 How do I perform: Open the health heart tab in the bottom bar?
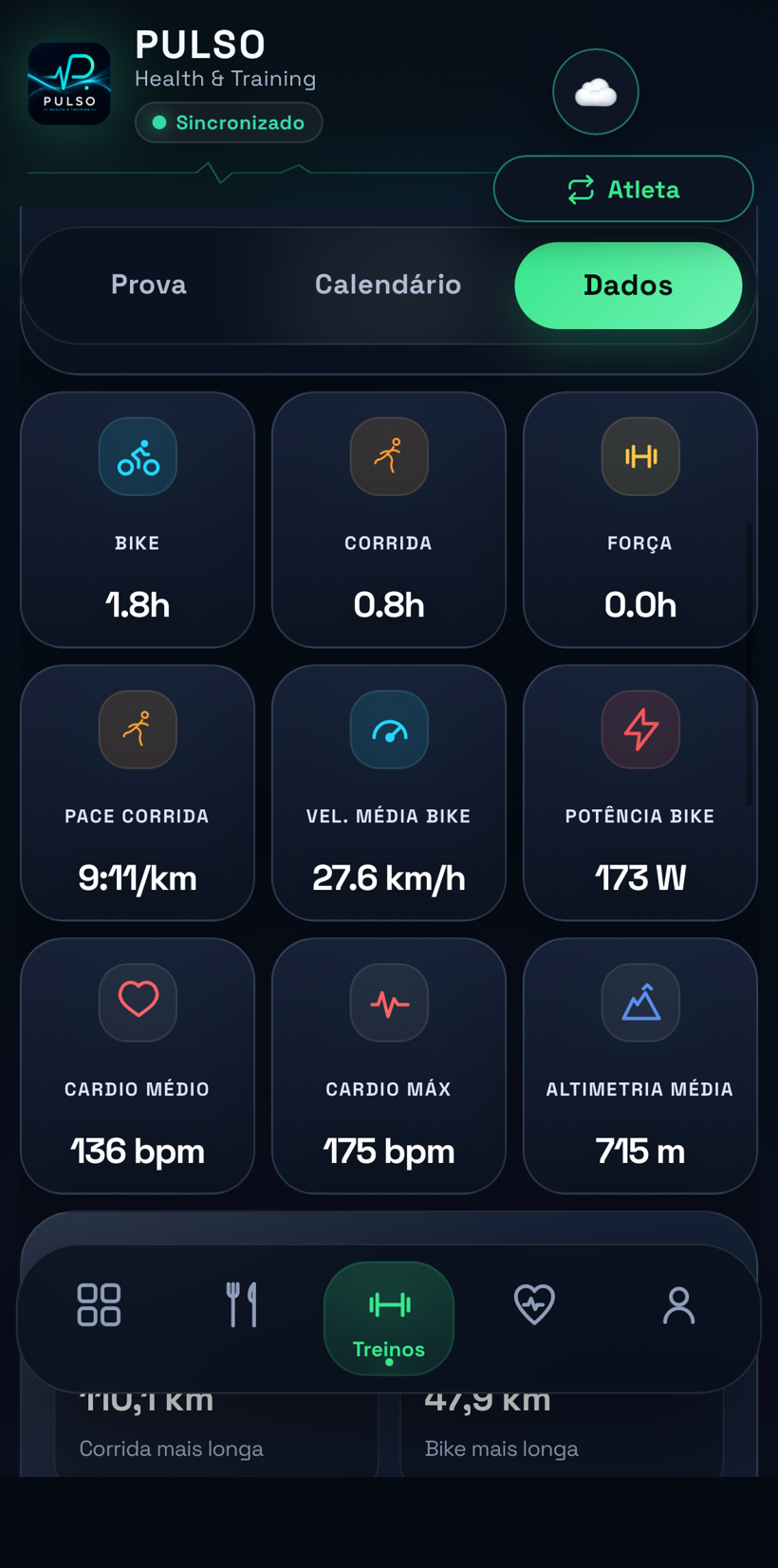click(x=534, y=1305)
